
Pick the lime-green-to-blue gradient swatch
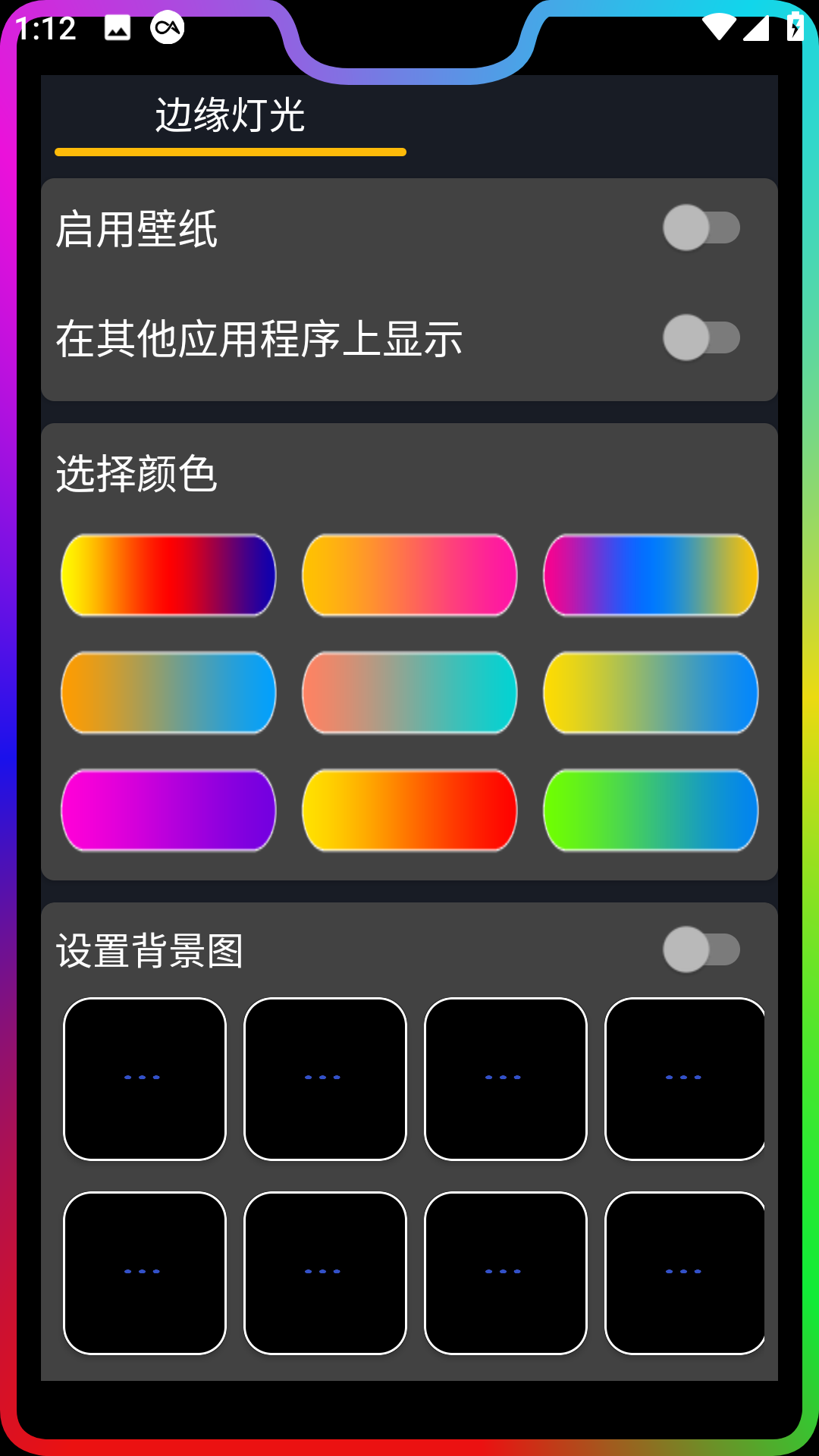(651, 810)
